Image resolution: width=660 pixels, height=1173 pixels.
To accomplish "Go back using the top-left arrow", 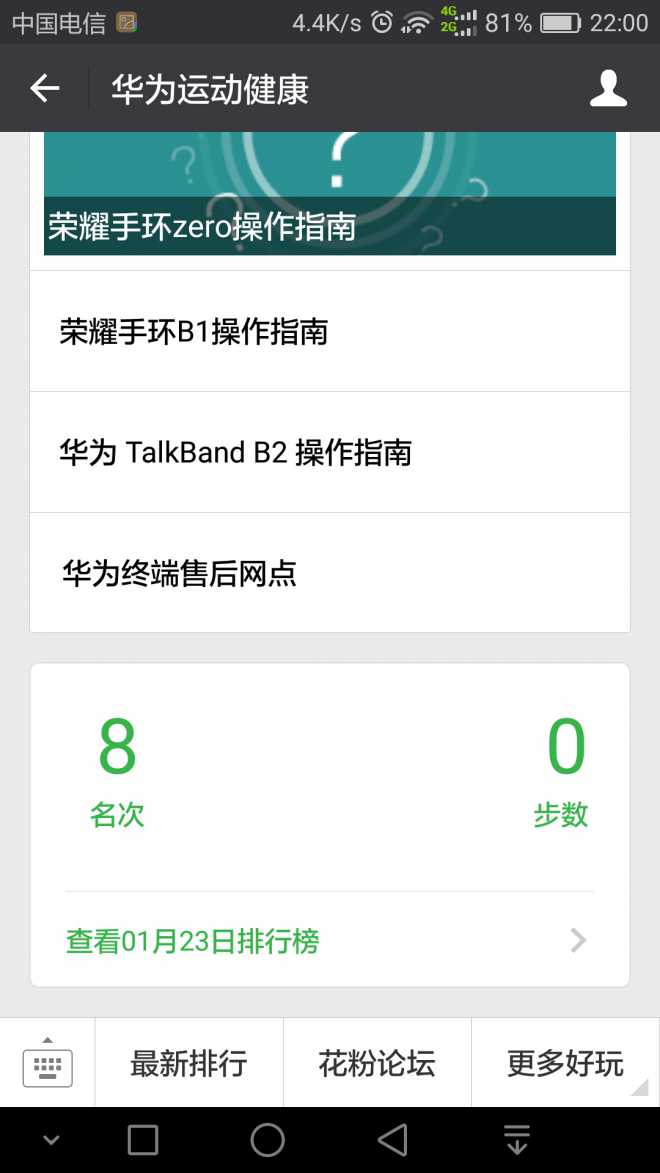I will coord(45,89).
